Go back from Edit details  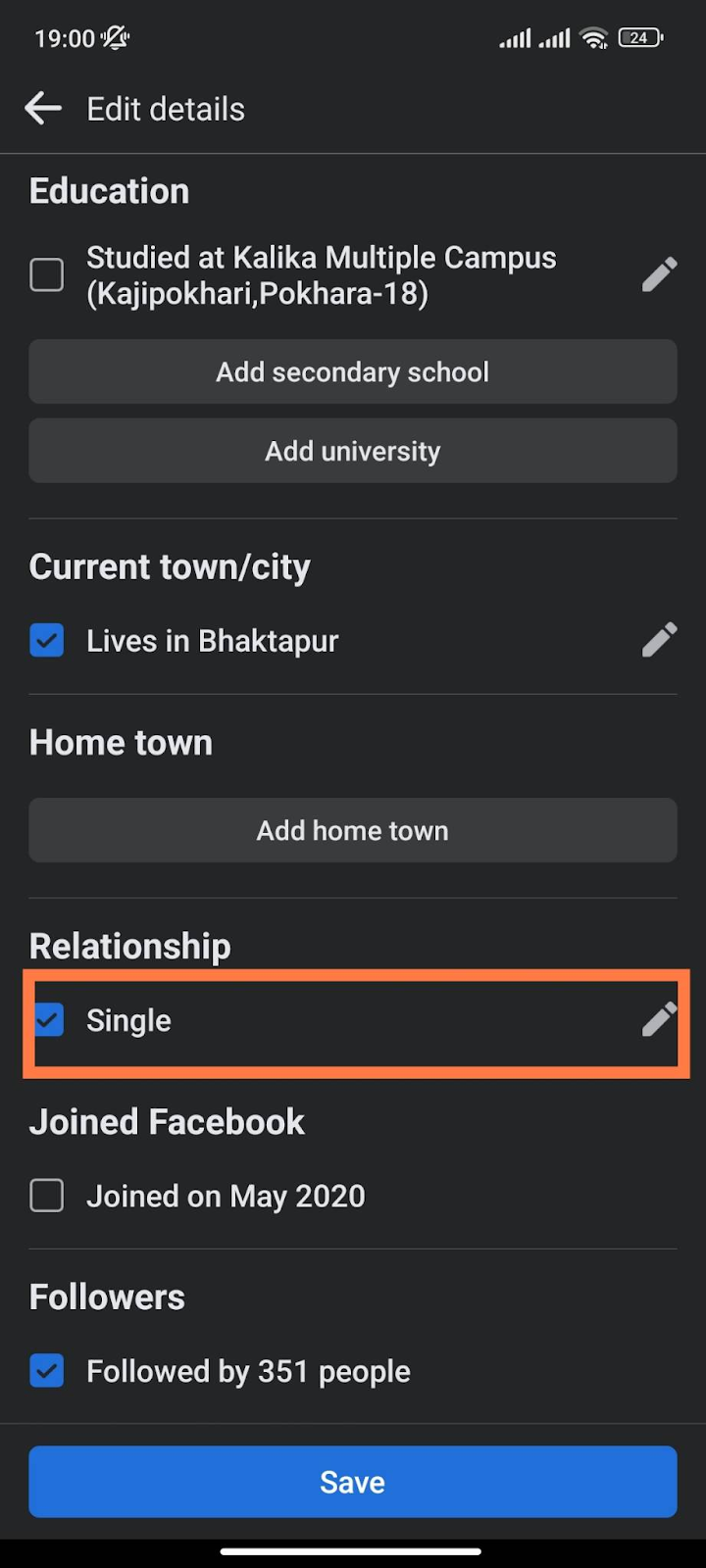[43, 109]
